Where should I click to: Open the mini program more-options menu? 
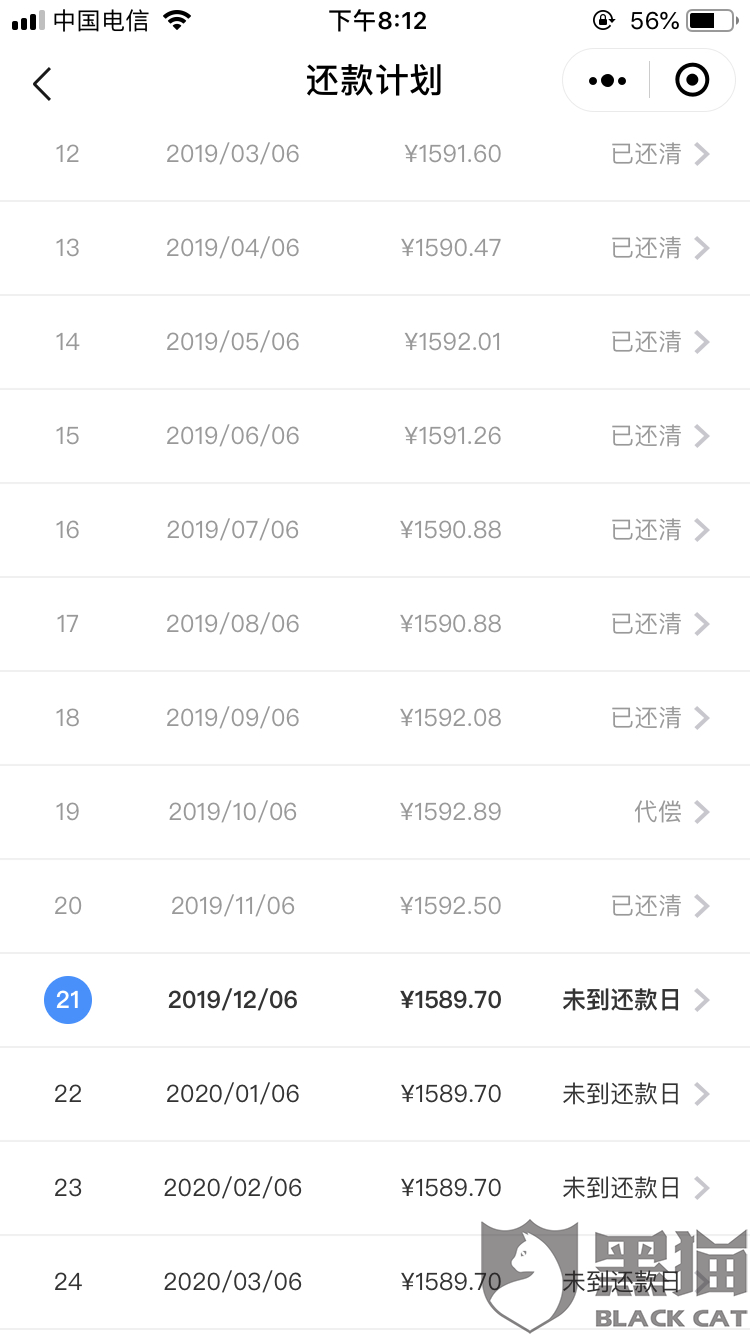coord(607,81)
